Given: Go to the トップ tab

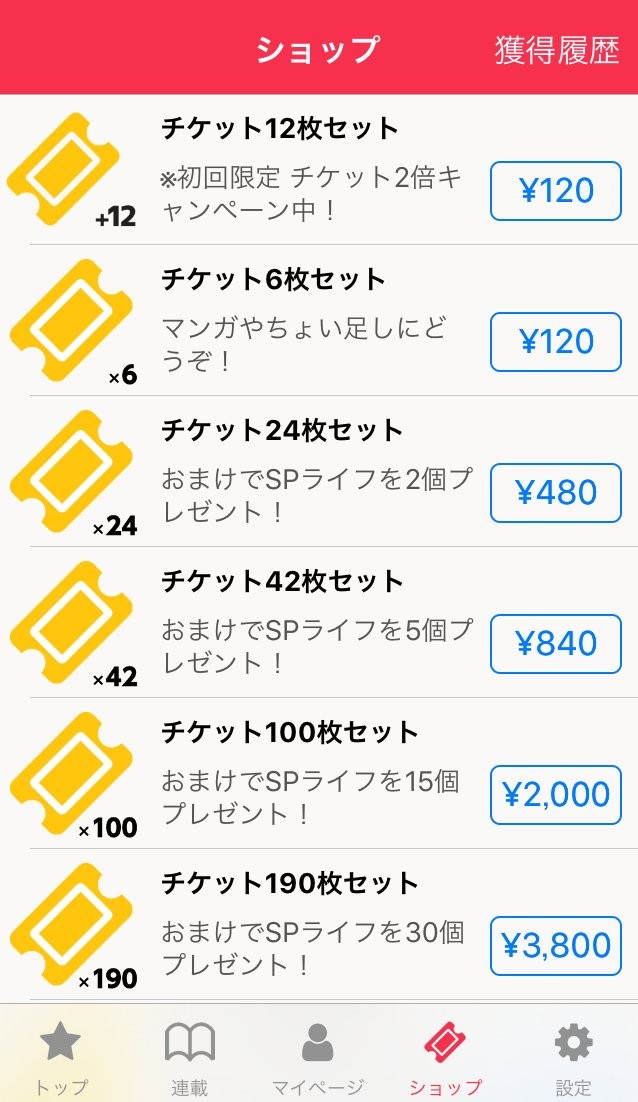Looking at the screenshot, I should pos(60,1058).
